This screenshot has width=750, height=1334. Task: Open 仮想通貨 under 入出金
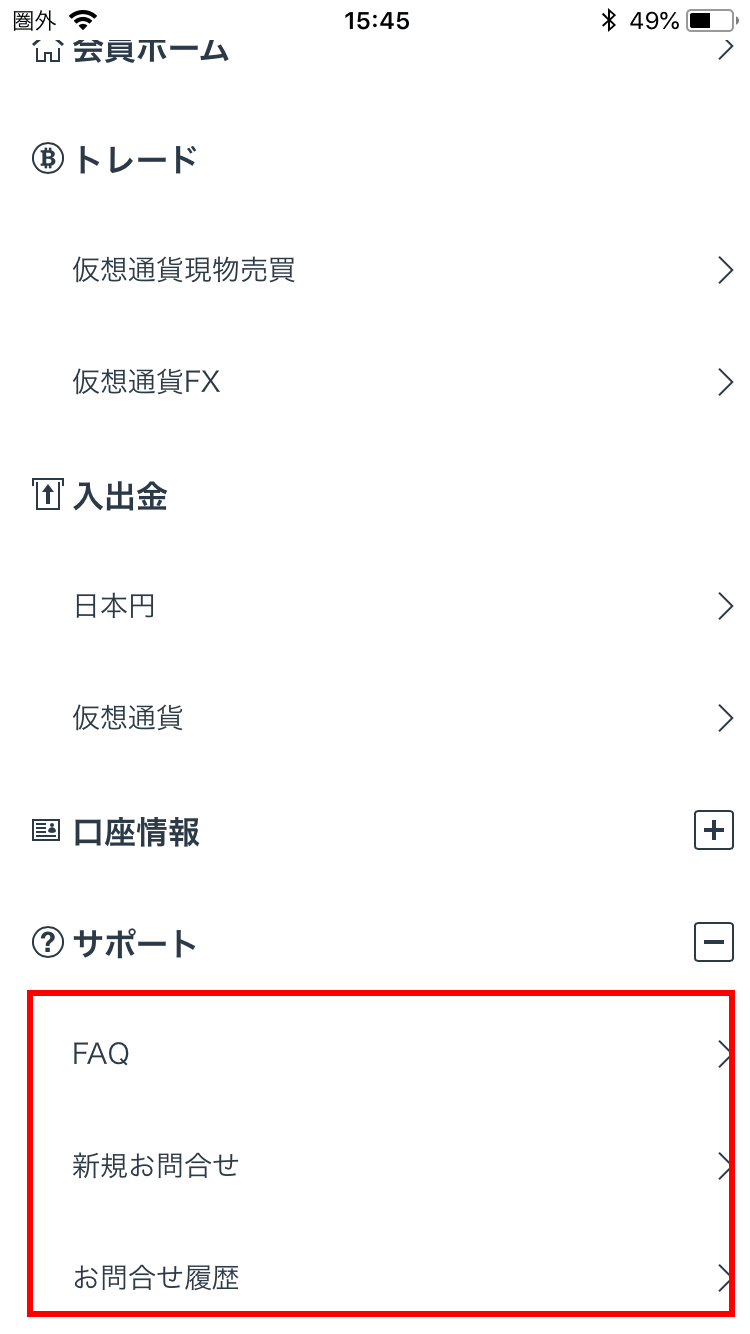tap(375, 718)
